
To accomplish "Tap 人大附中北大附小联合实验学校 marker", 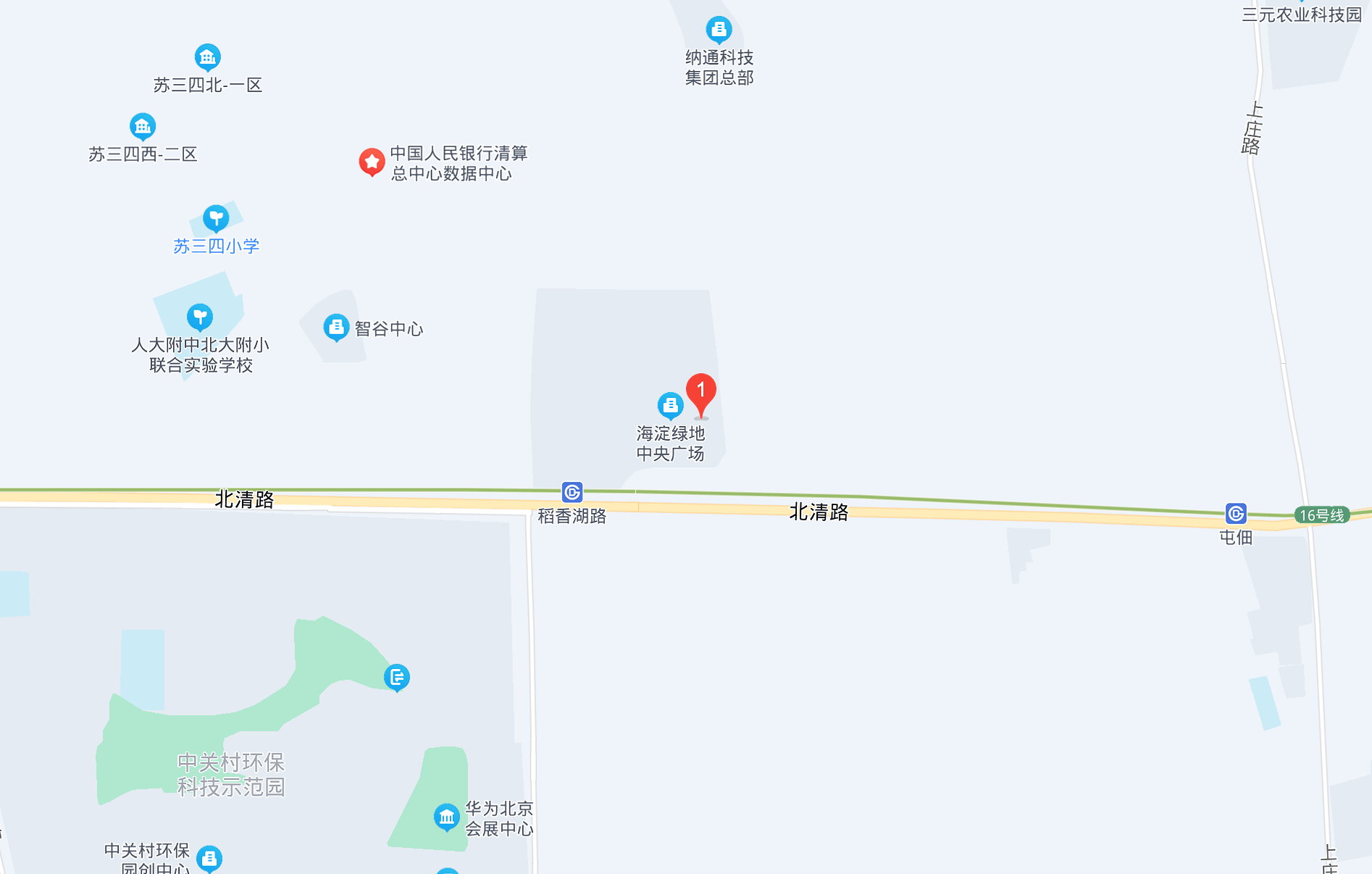I will click(x=200, y=317).
